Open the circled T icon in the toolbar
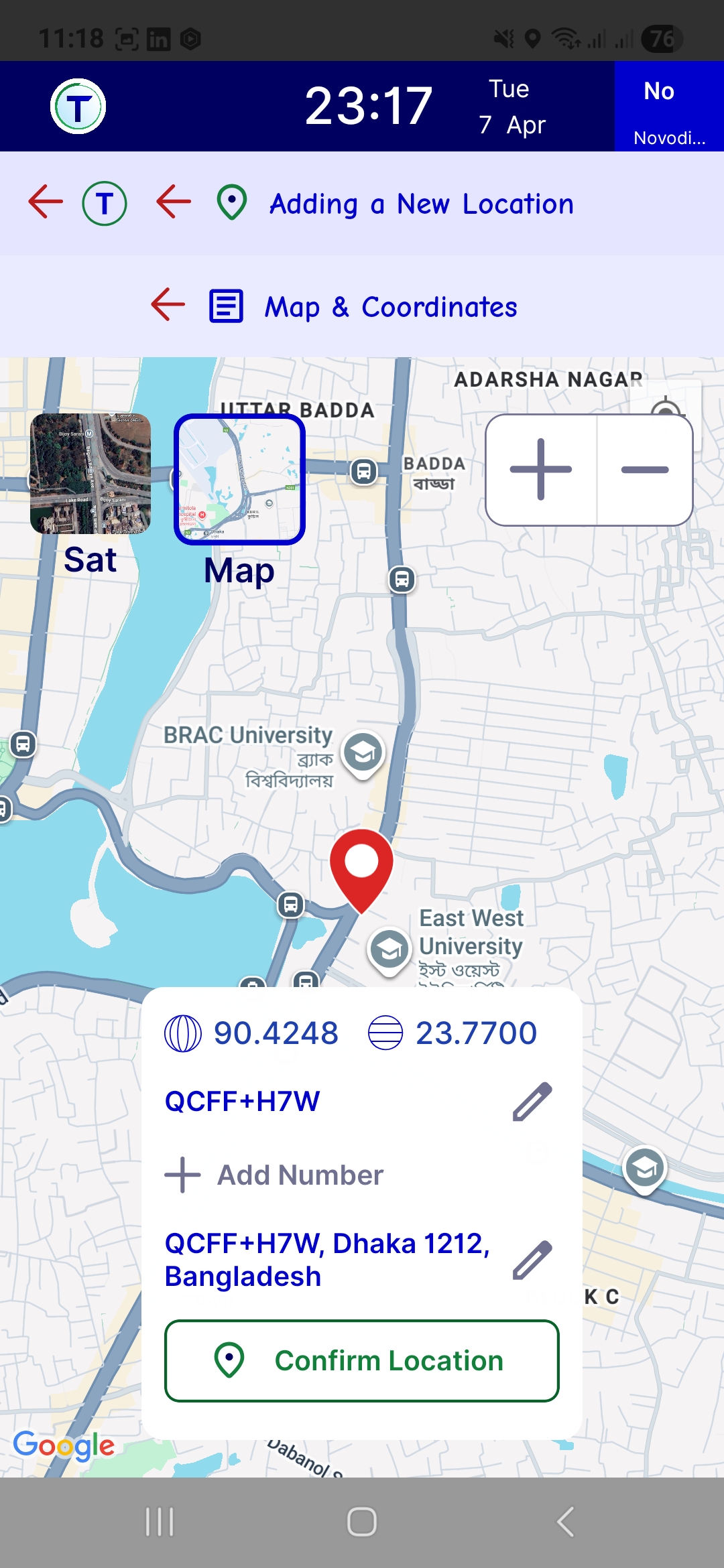The image size is (724, 1568). click(x=105, y=203)
